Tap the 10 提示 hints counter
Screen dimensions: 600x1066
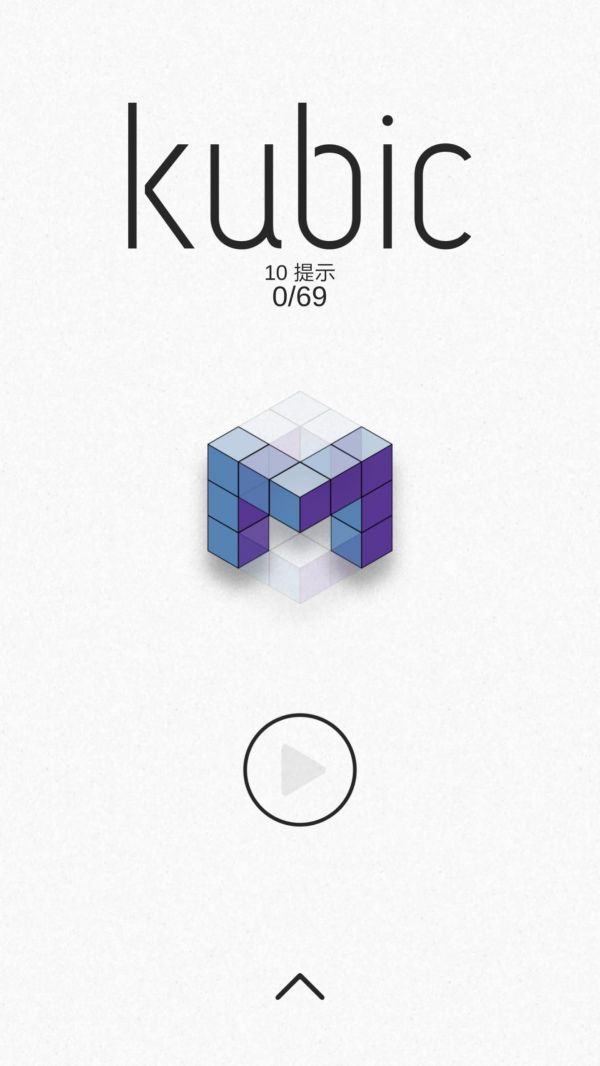(300, 273)
